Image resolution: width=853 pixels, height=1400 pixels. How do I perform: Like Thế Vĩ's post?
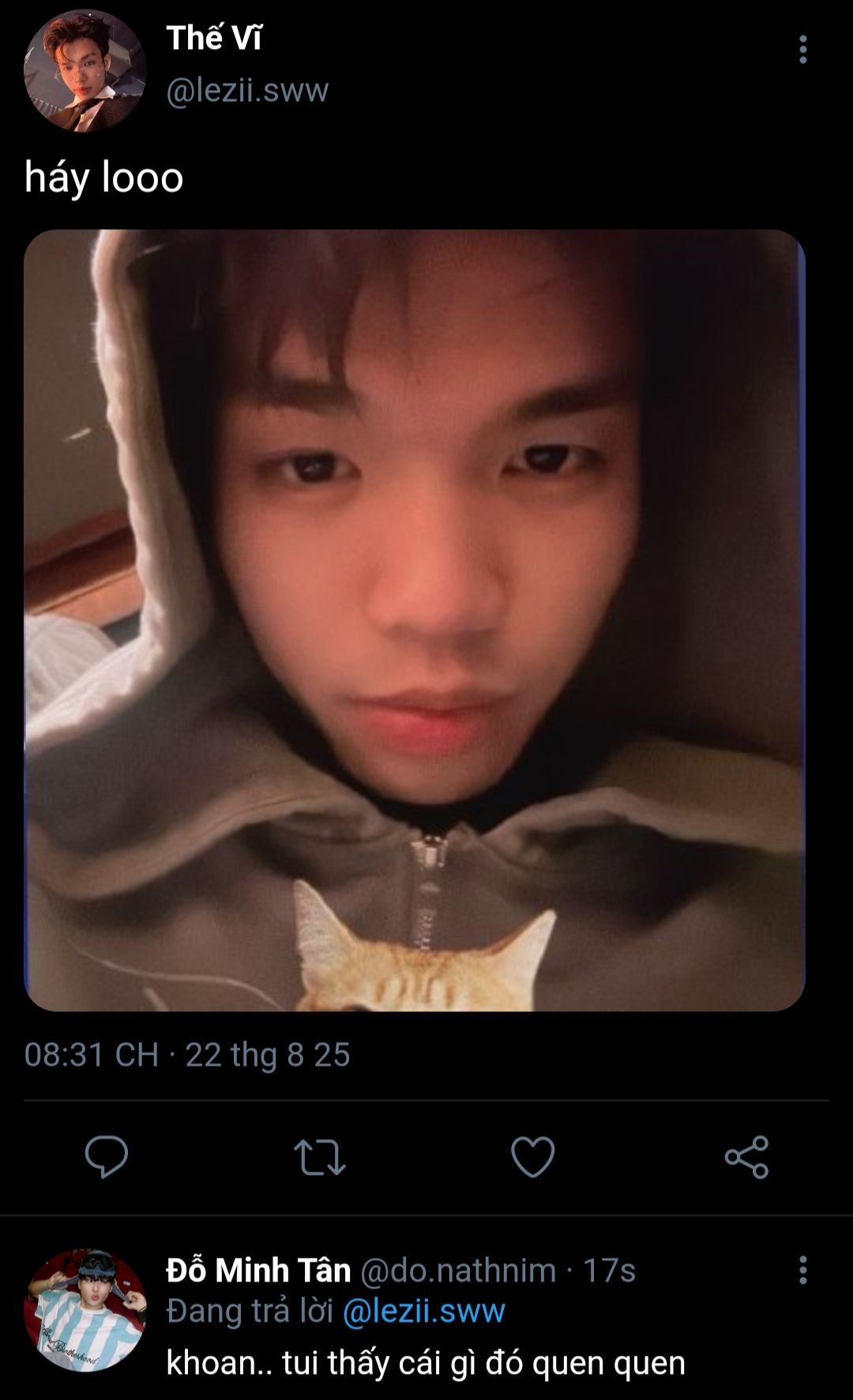(x=533, y=1157)
